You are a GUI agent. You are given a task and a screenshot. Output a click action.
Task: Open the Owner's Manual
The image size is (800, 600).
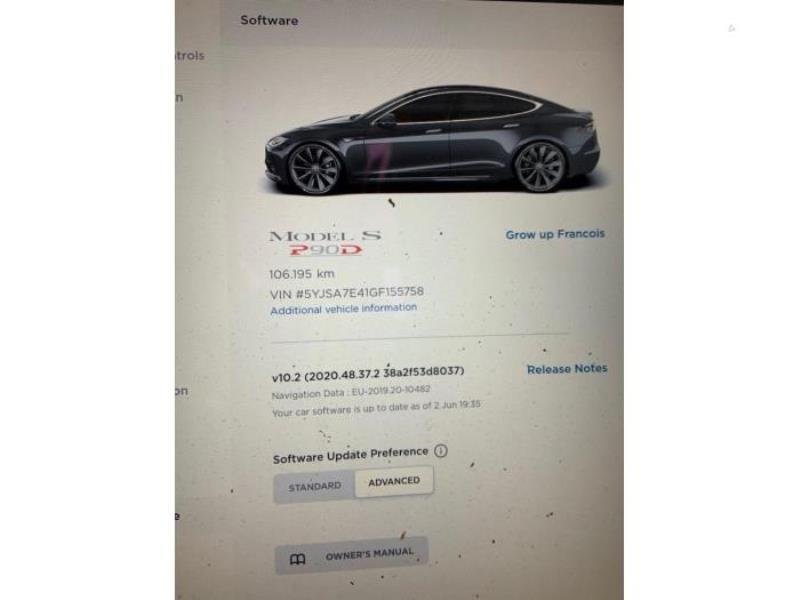coord(352,555)
